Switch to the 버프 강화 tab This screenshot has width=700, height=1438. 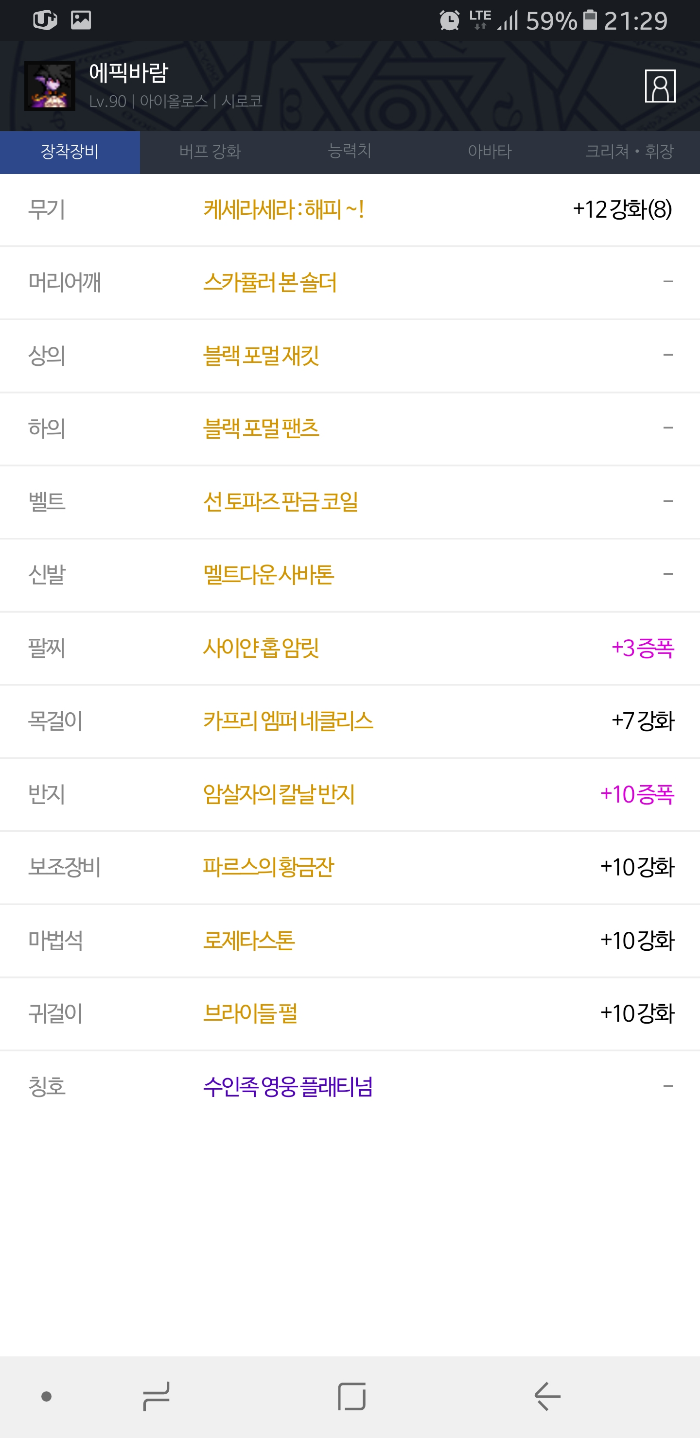210,152
